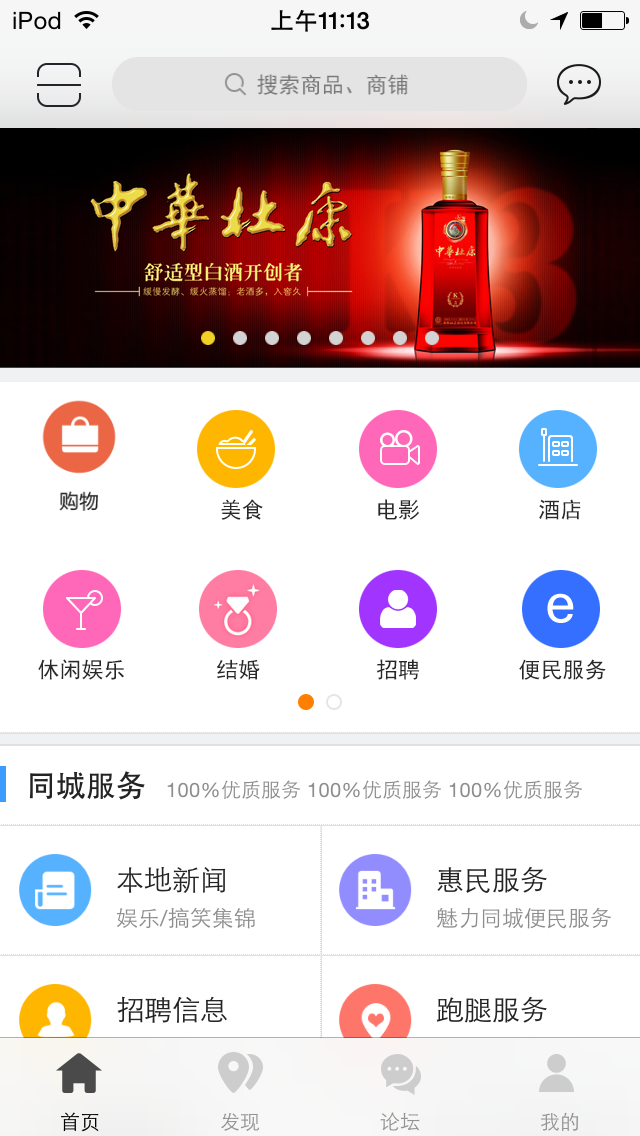Open 休闲娱乐 leisure and entertainment
This screenshot has width=640, height=1136.
tap(82, 609)
